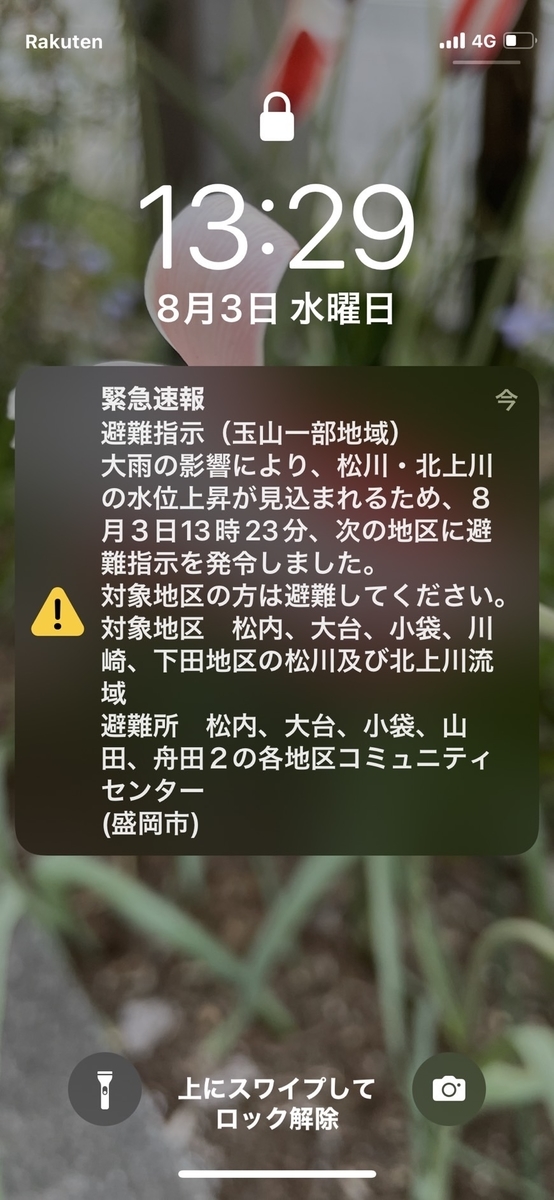This screenshot has height=1200, width=554.
Task: Open the 緊急速報 evacuation alert notification
Action: pos(277,610)
